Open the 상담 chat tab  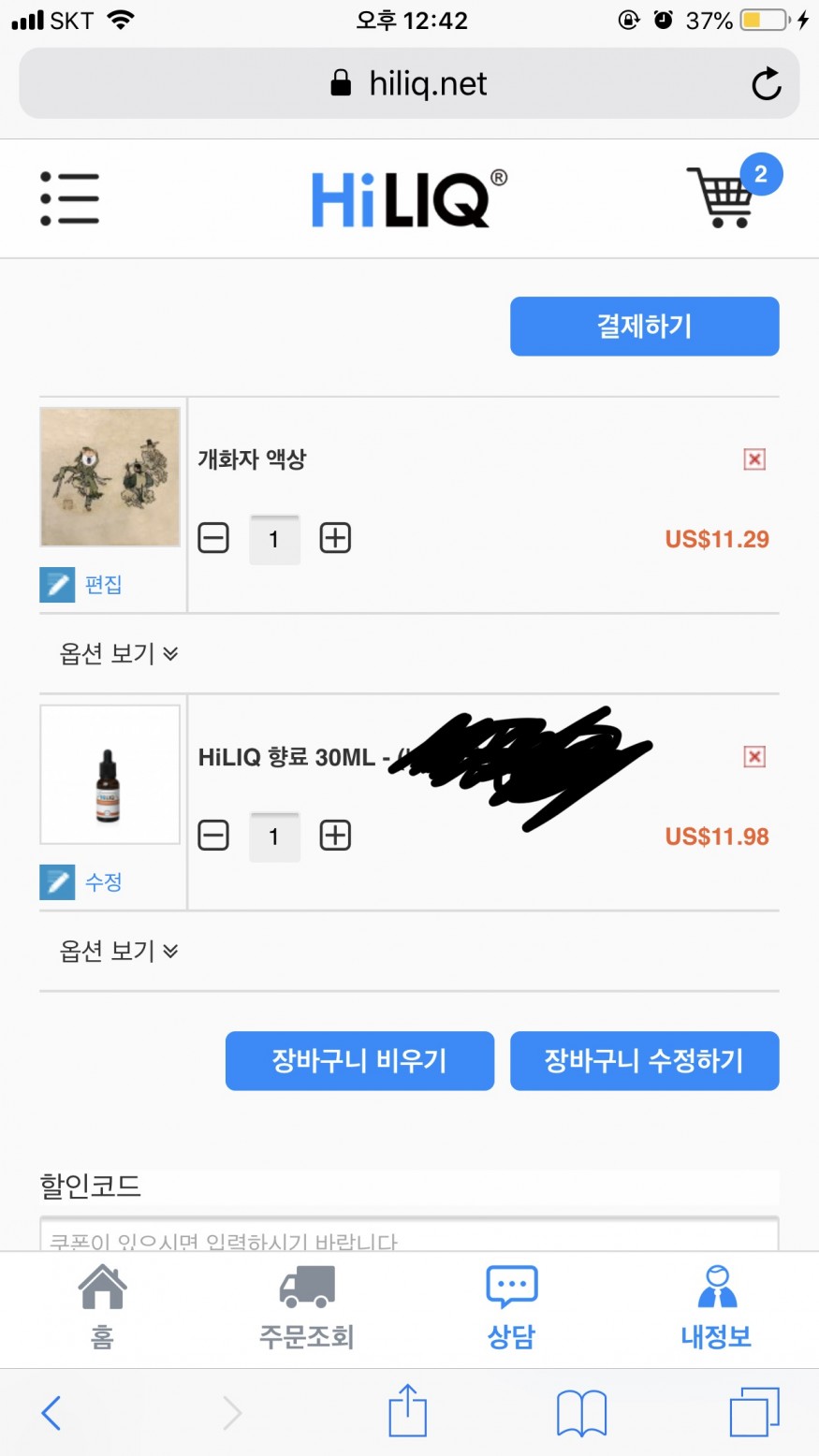(x=511, y=1308)
